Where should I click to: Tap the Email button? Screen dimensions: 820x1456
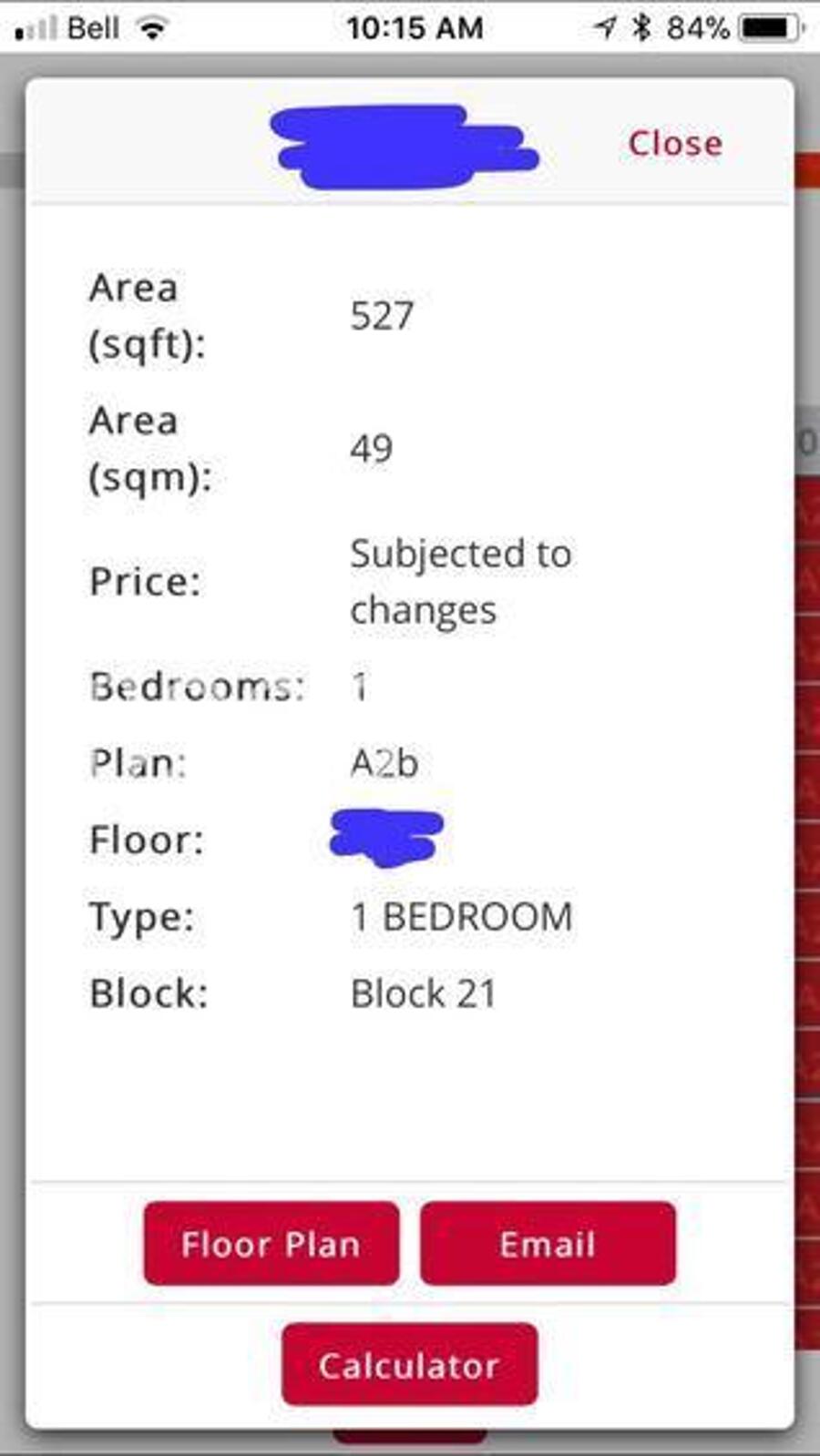(x=548, y=1243)
